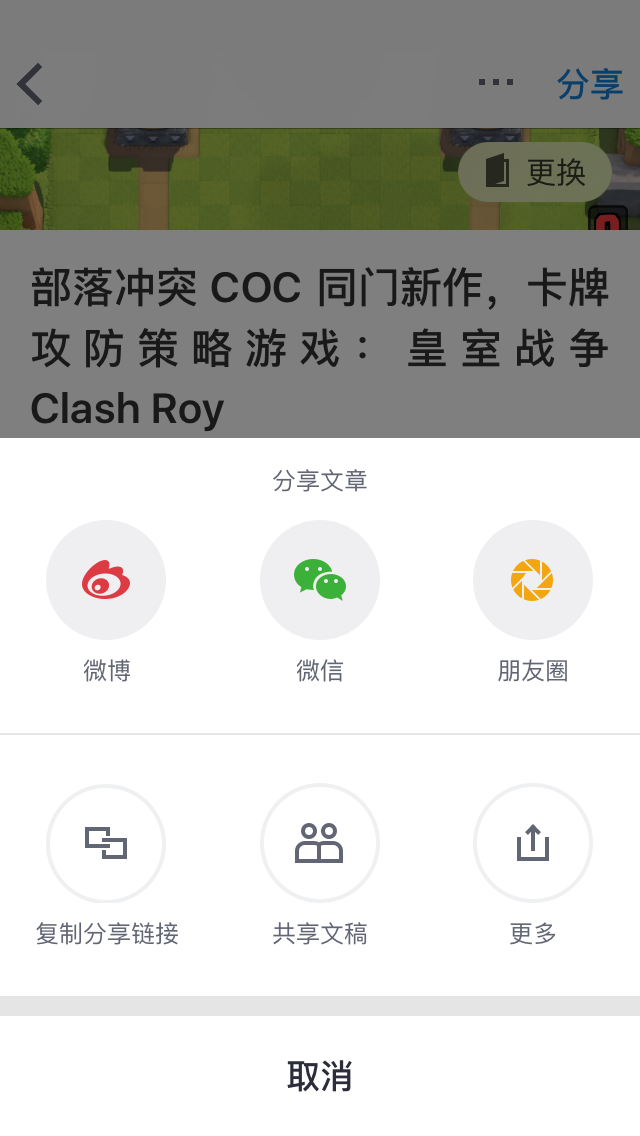Screen dimensions: 640x1136
Task: Copy the share link (复制分享链接)
Action: point(106,843)
